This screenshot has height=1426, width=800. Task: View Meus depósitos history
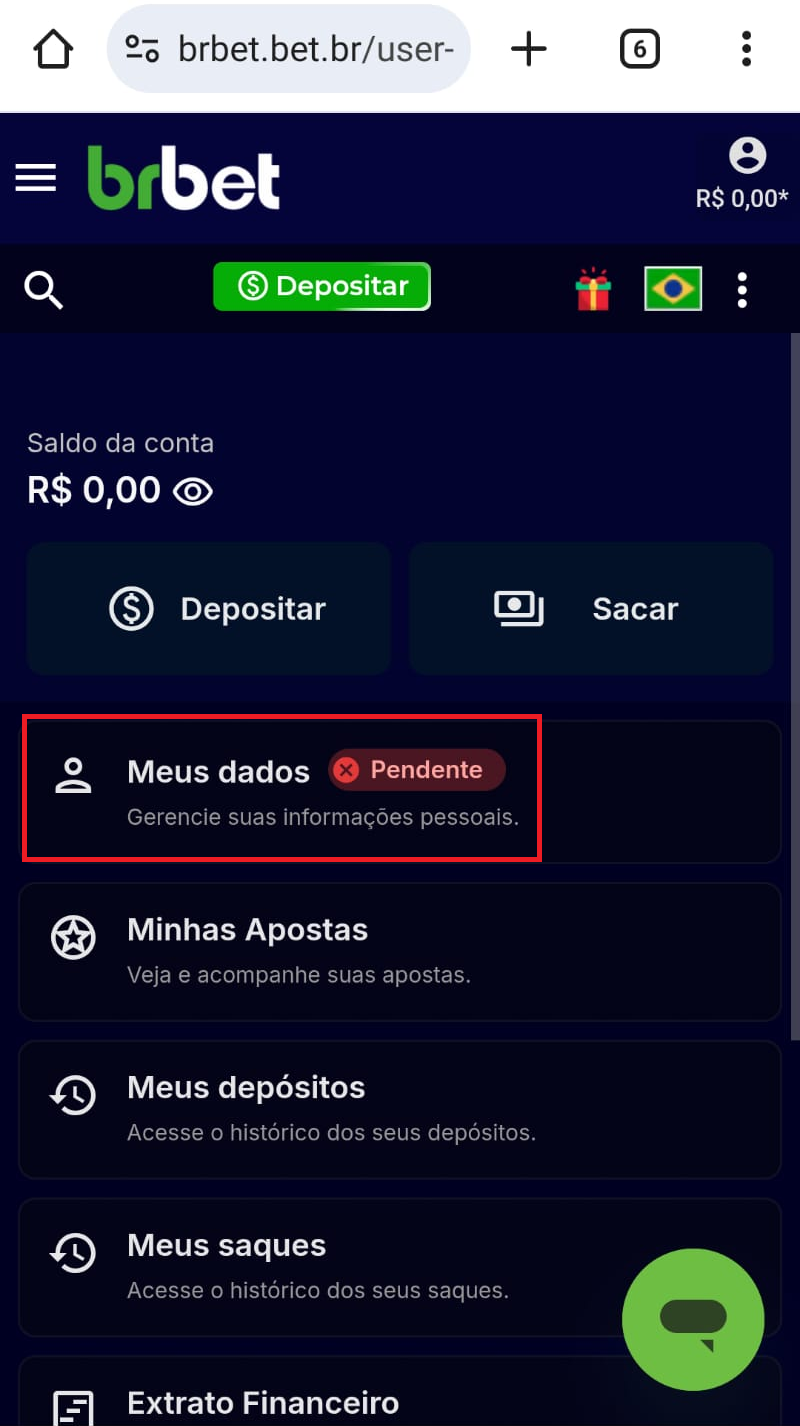pos(399,1109)
